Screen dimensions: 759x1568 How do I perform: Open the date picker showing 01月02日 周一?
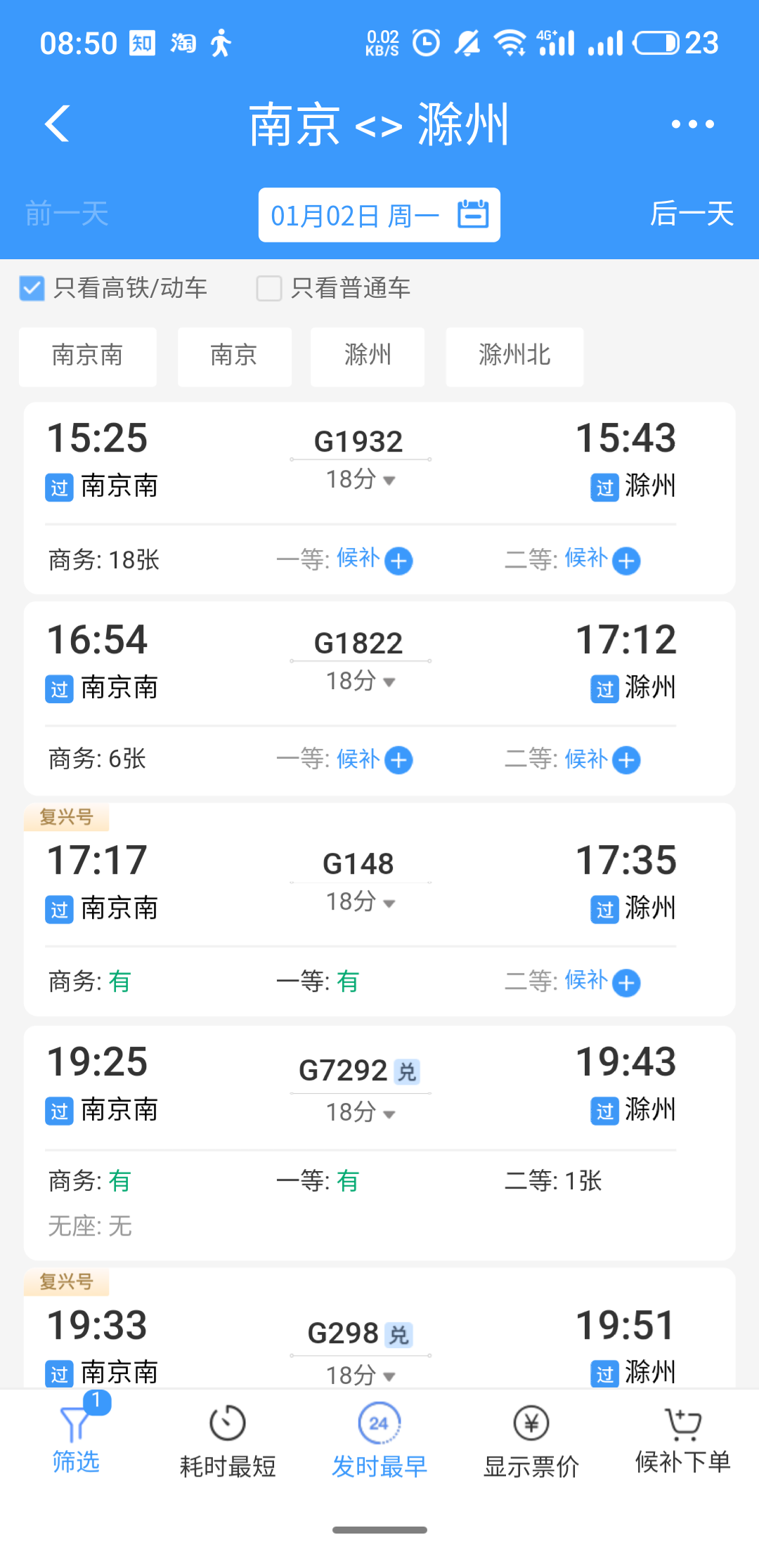coord(379,215)
